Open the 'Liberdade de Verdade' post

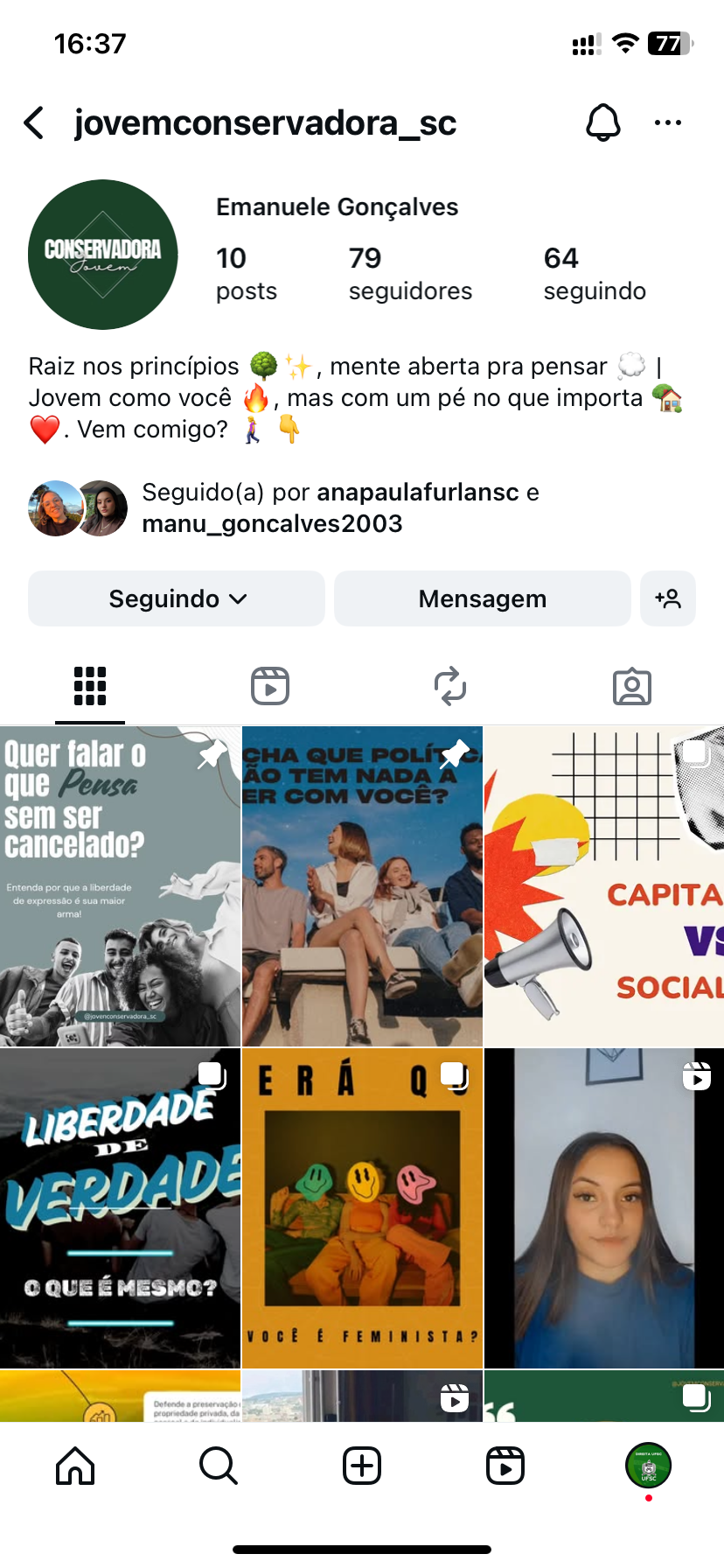point(120,1207)
